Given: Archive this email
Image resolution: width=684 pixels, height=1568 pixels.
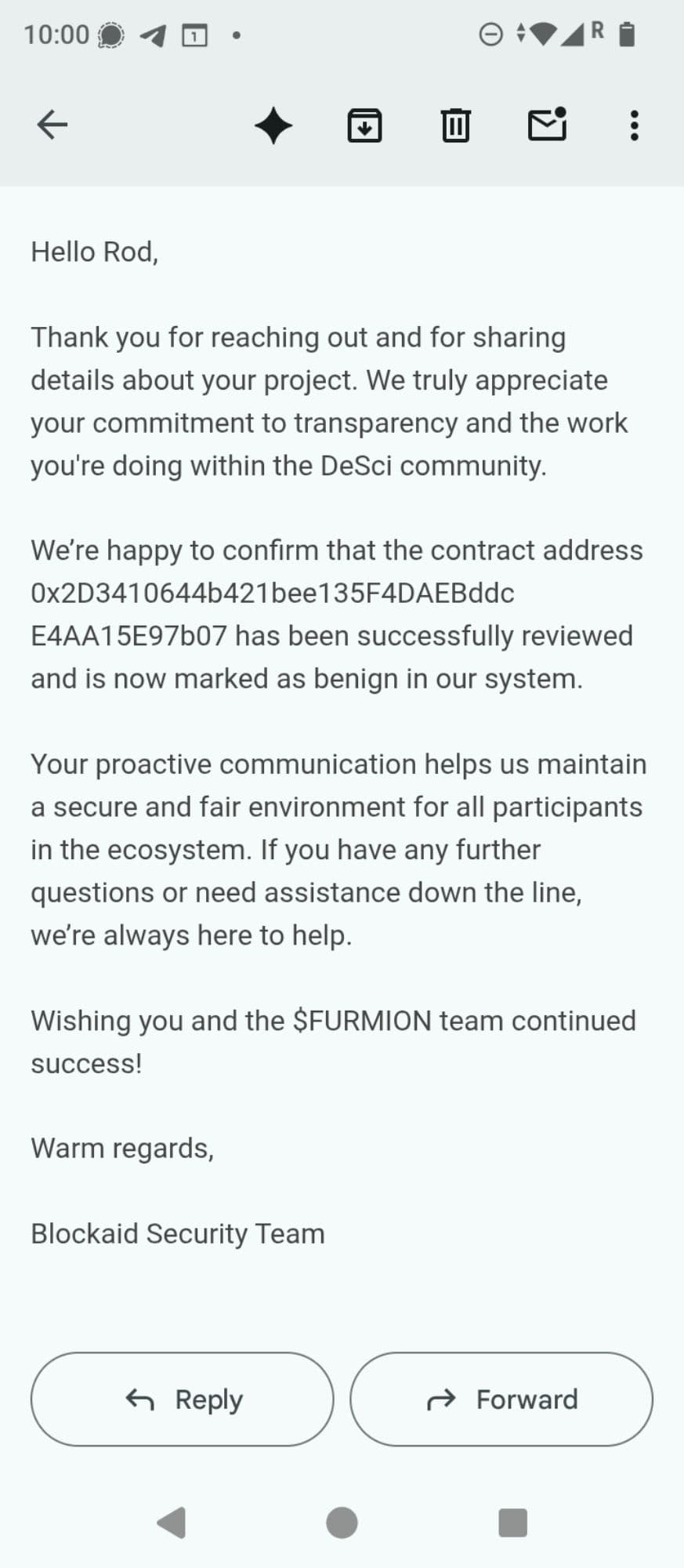Looking at the screenshot, I should click(x=364, y=125).
